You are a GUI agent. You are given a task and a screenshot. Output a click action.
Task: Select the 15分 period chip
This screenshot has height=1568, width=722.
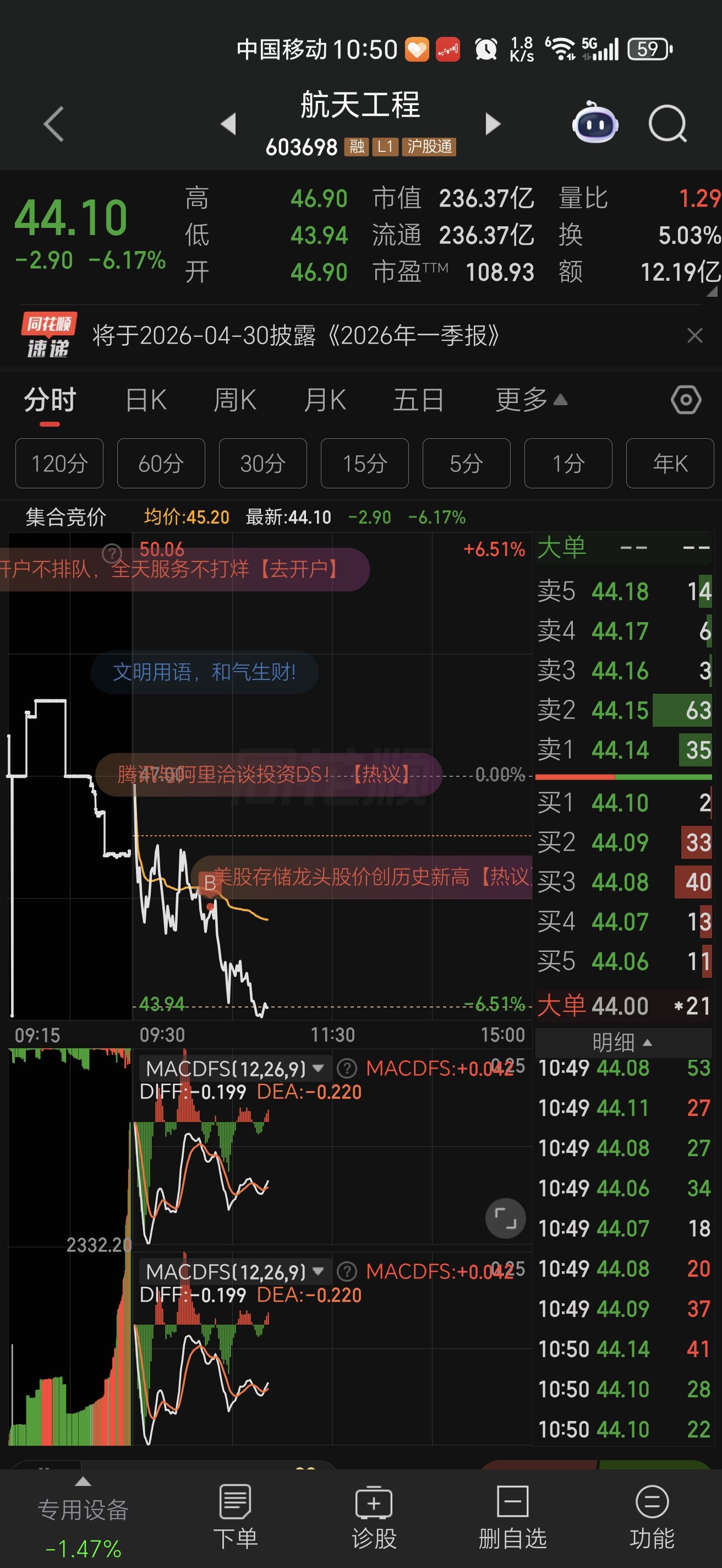pos(364,464)
